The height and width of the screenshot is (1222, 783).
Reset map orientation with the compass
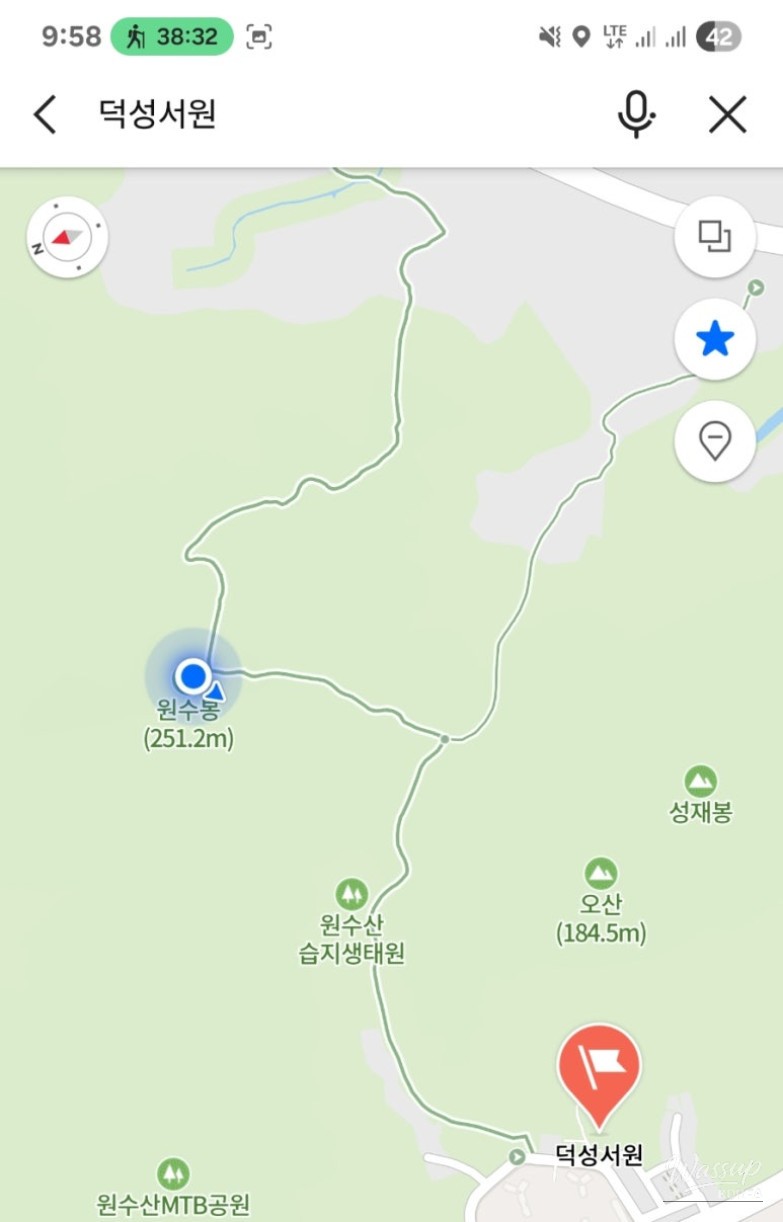[67, 238]
